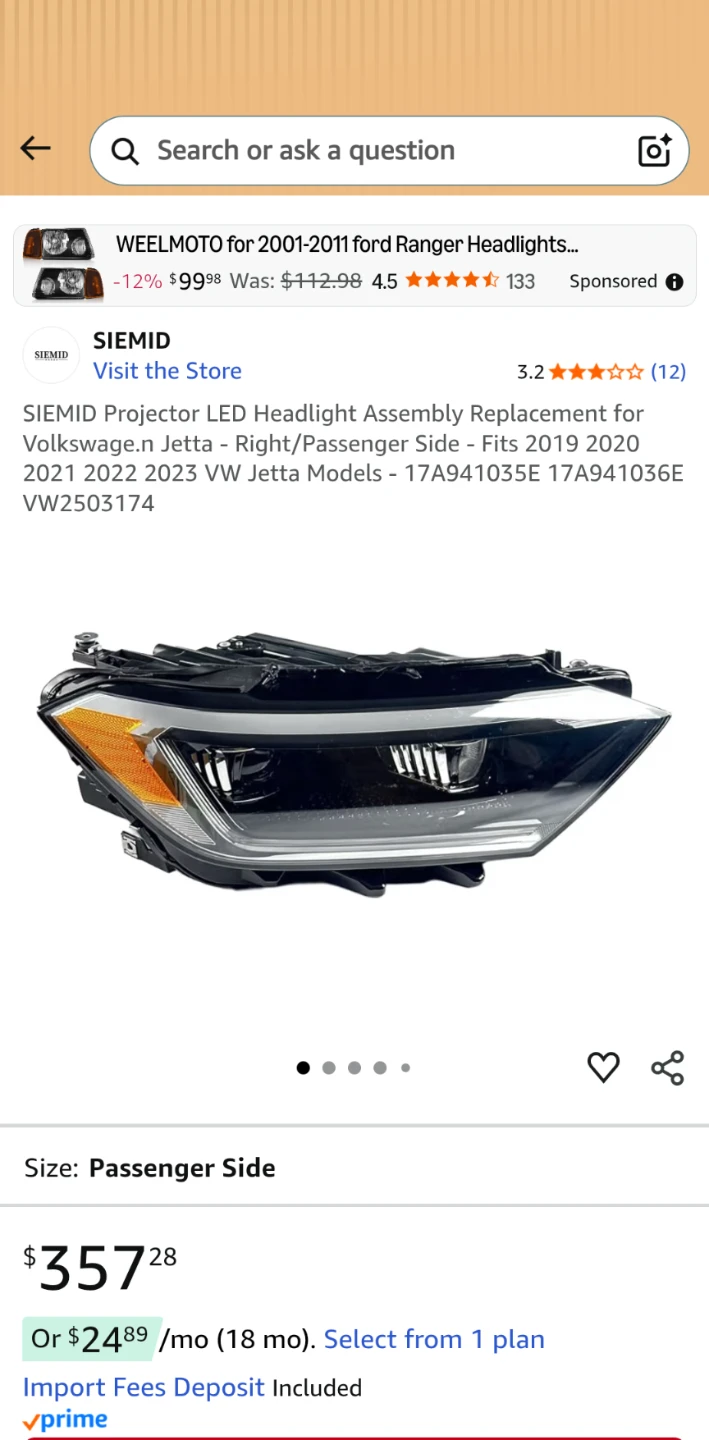
Task: Visit the SIEMID store
Action: point(167,371)
